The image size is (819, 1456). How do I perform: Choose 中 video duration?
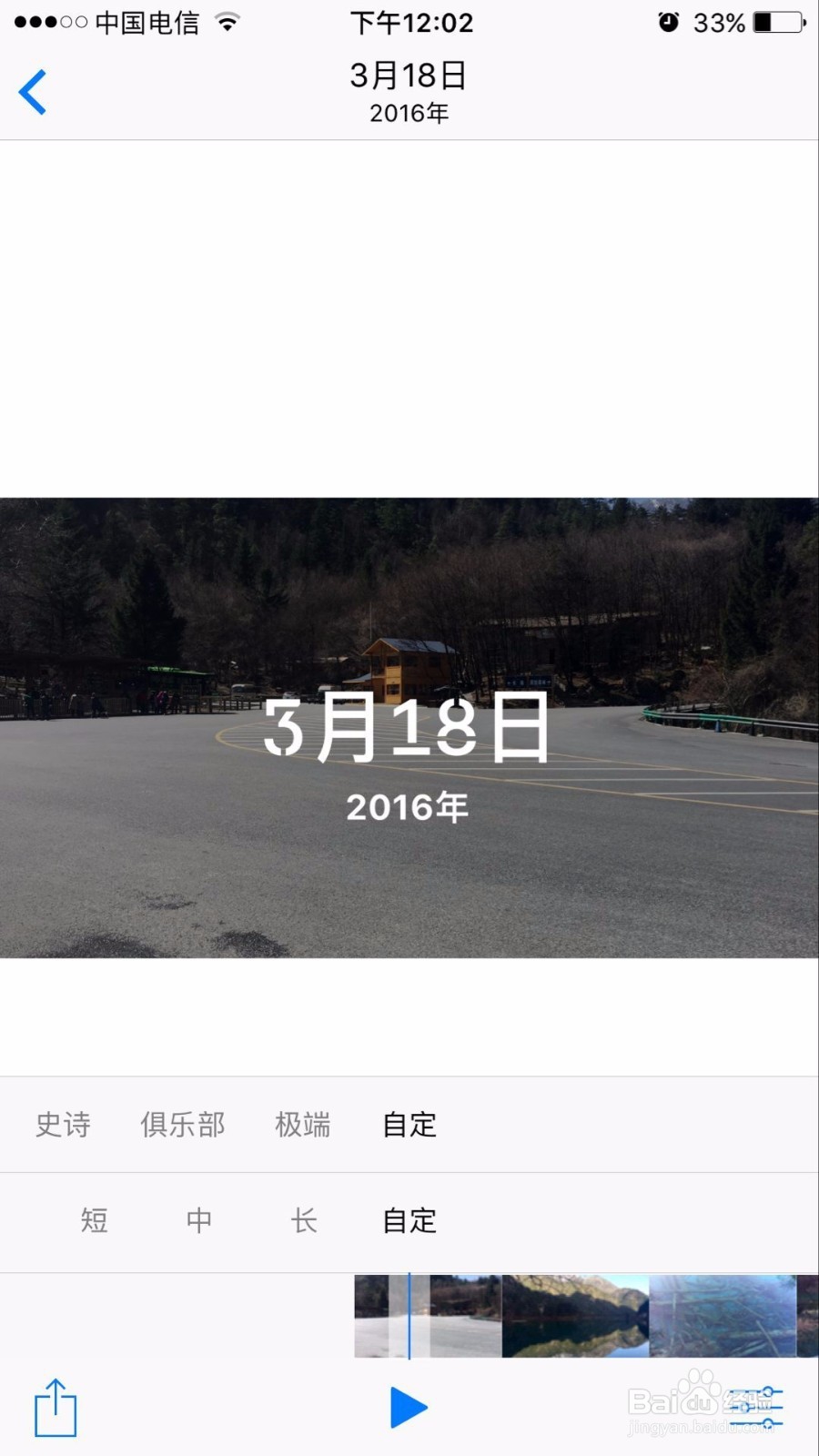(x=199, y=1221)
